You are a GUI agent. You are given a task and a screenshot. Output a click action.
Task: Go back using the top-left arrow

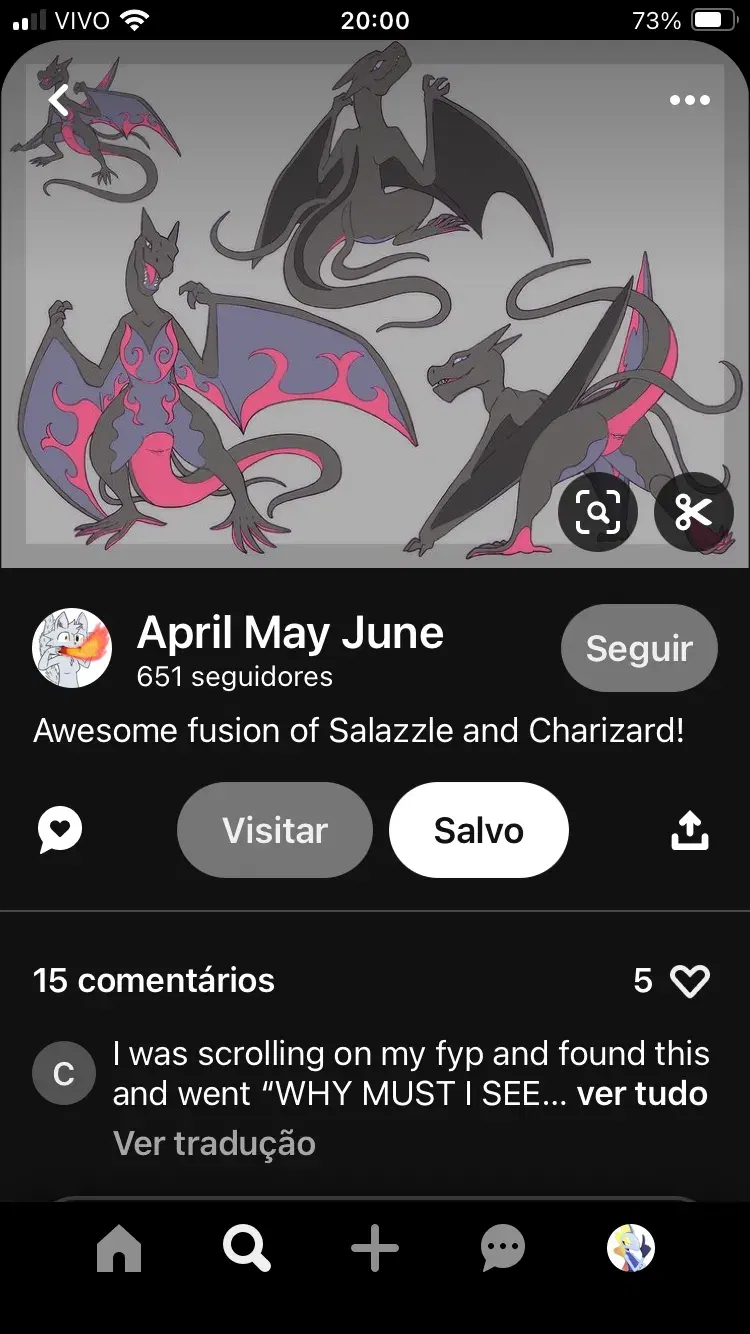click(x=60, y=100)
